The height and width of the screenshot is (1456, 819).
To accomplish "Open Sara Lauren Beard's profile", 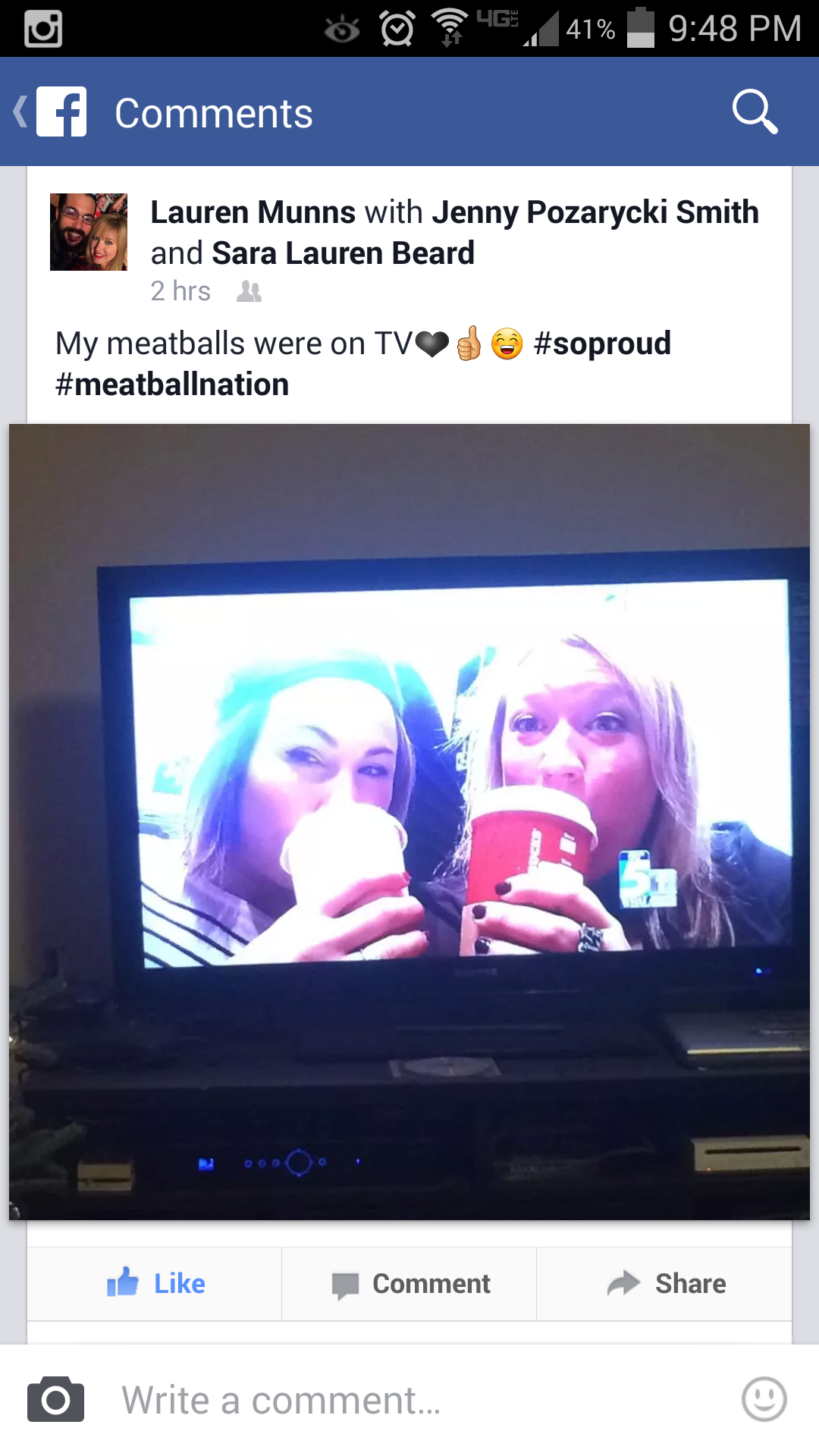I will pyautogui.click(x=343, y=253).
